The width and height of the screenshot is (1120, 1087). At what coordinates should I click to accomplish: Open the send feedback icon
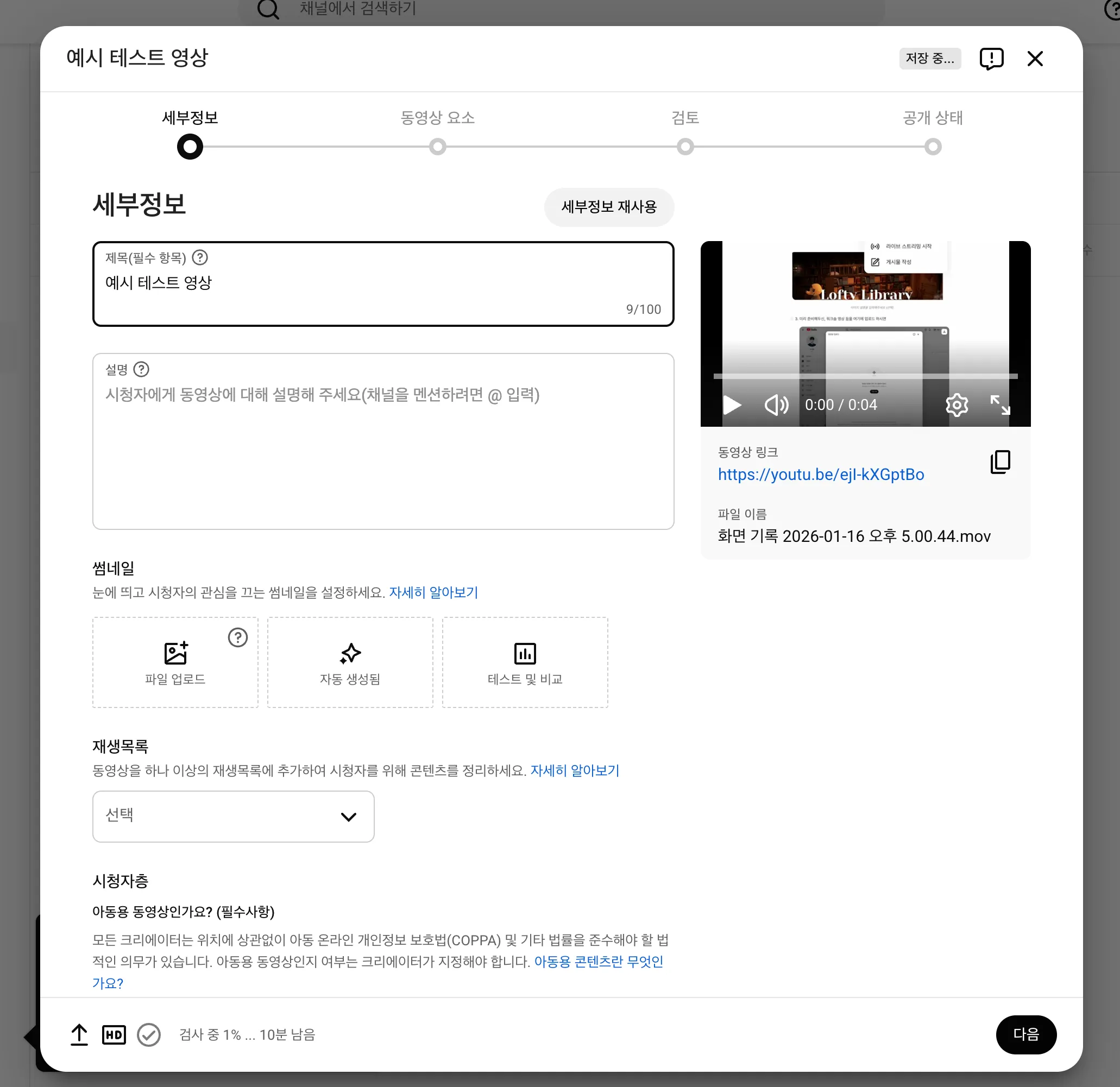[x=991, y=58]
